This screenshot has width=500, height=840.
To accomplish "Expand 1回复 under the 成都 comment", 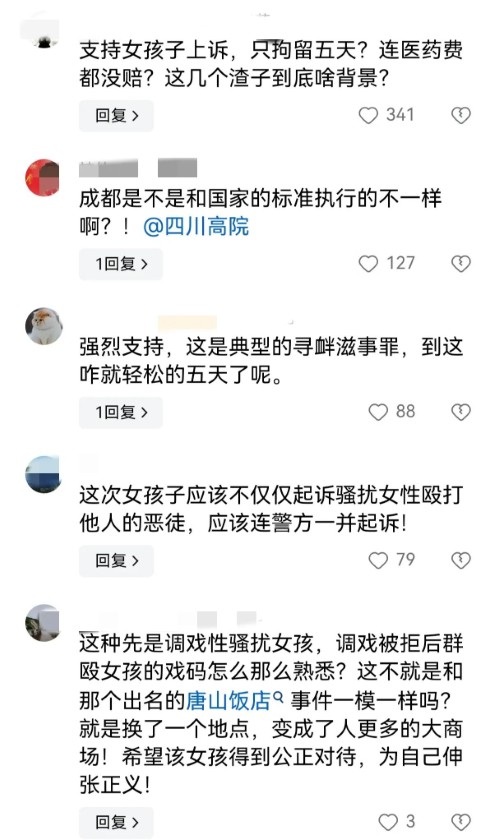I will tap(121, 264).
